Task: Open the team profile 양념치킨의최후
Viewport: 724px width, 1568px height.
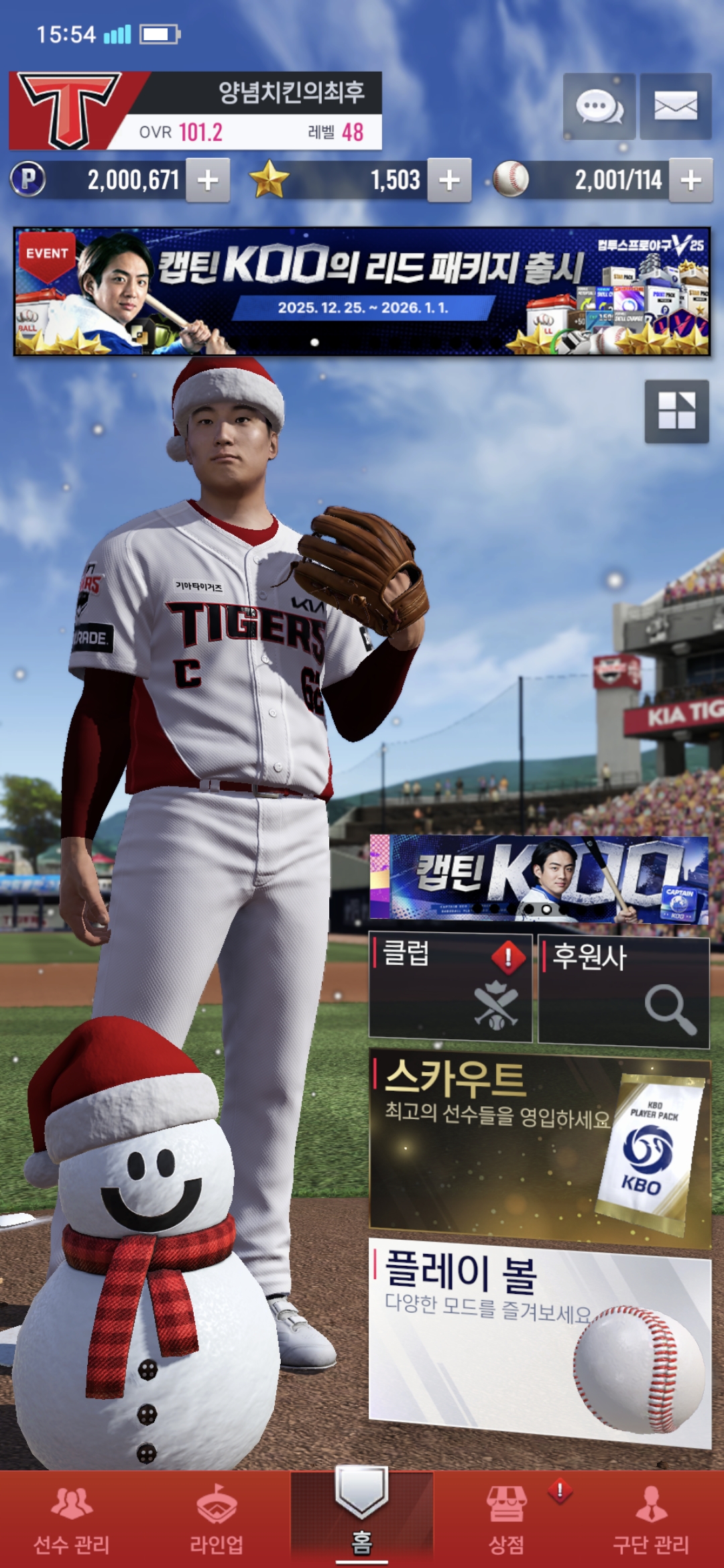Action: (194, 111)
